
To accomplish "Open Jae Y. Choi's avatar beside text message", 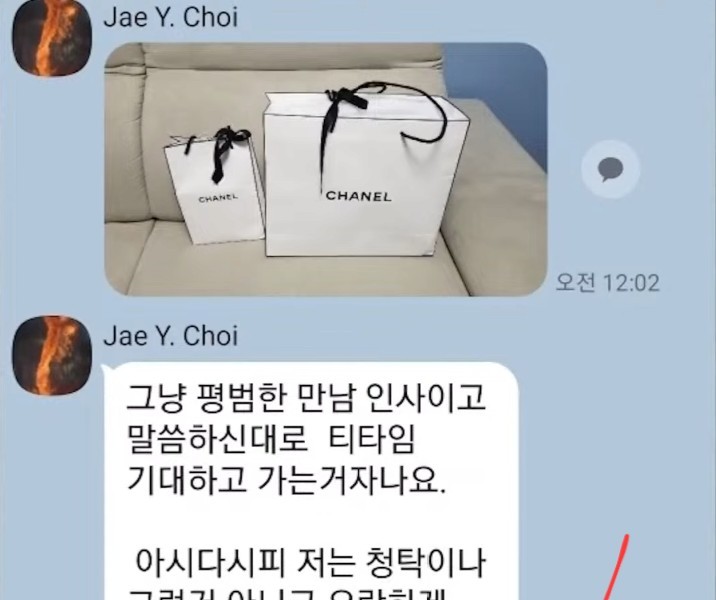I will [50, 354].
